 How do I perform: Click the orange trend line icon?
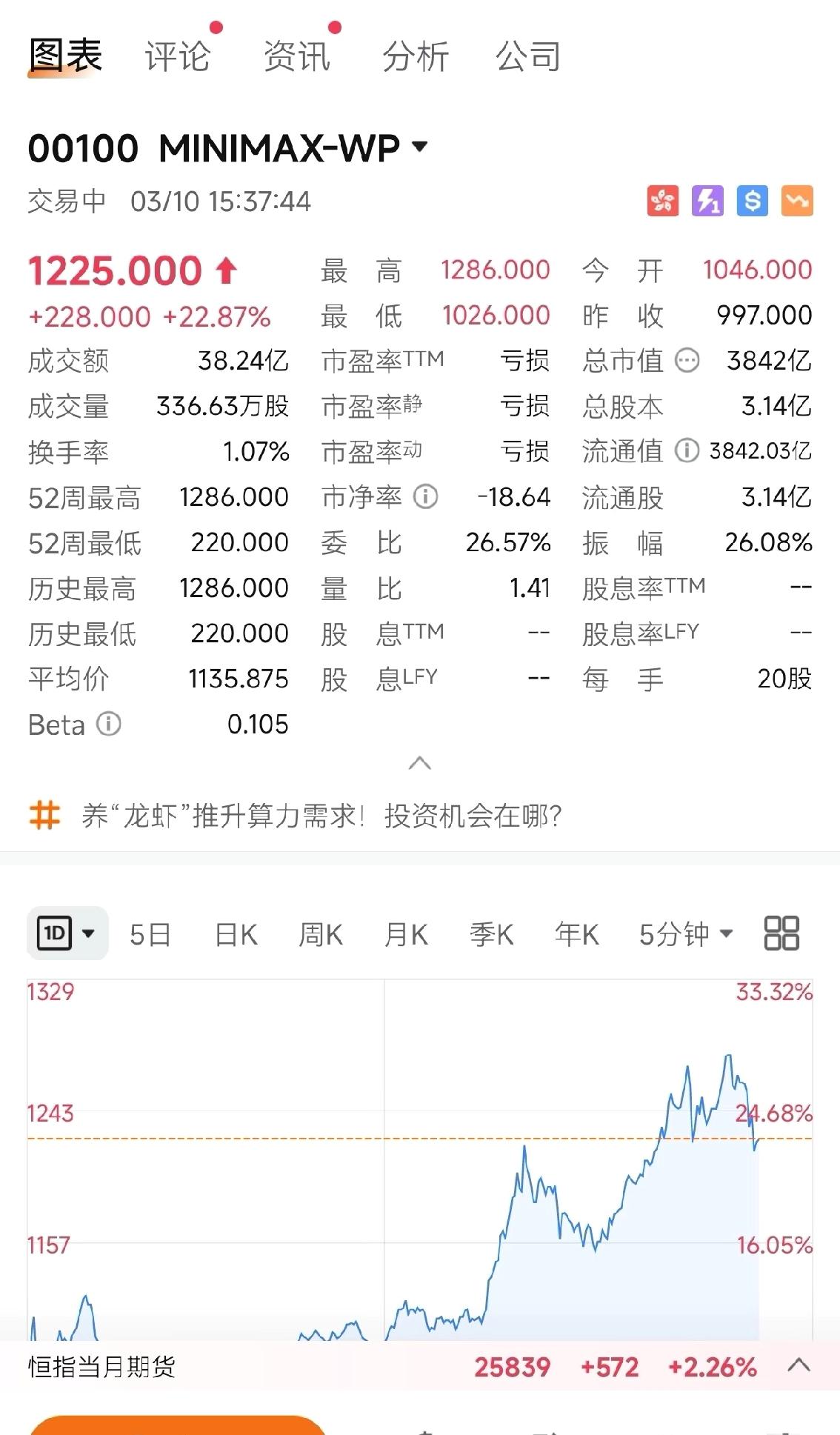798,202
